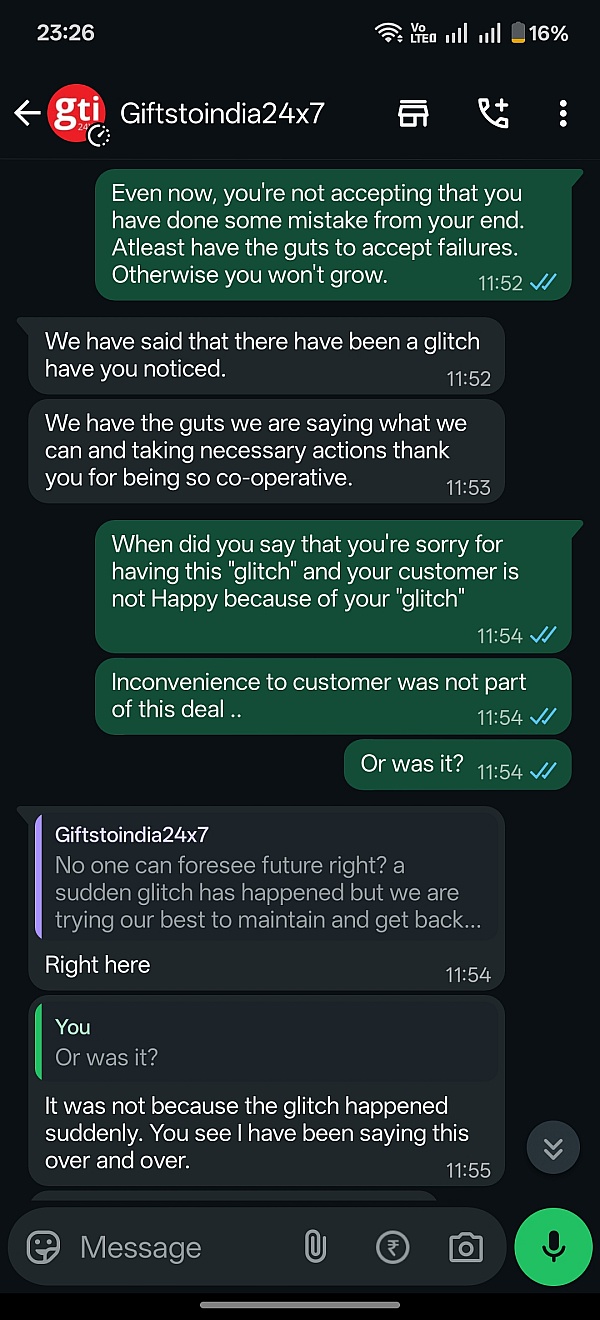Open Giftstoindia24x7 contact info
The height and width of the screenshot is (1320, 600).
[222, 113]
